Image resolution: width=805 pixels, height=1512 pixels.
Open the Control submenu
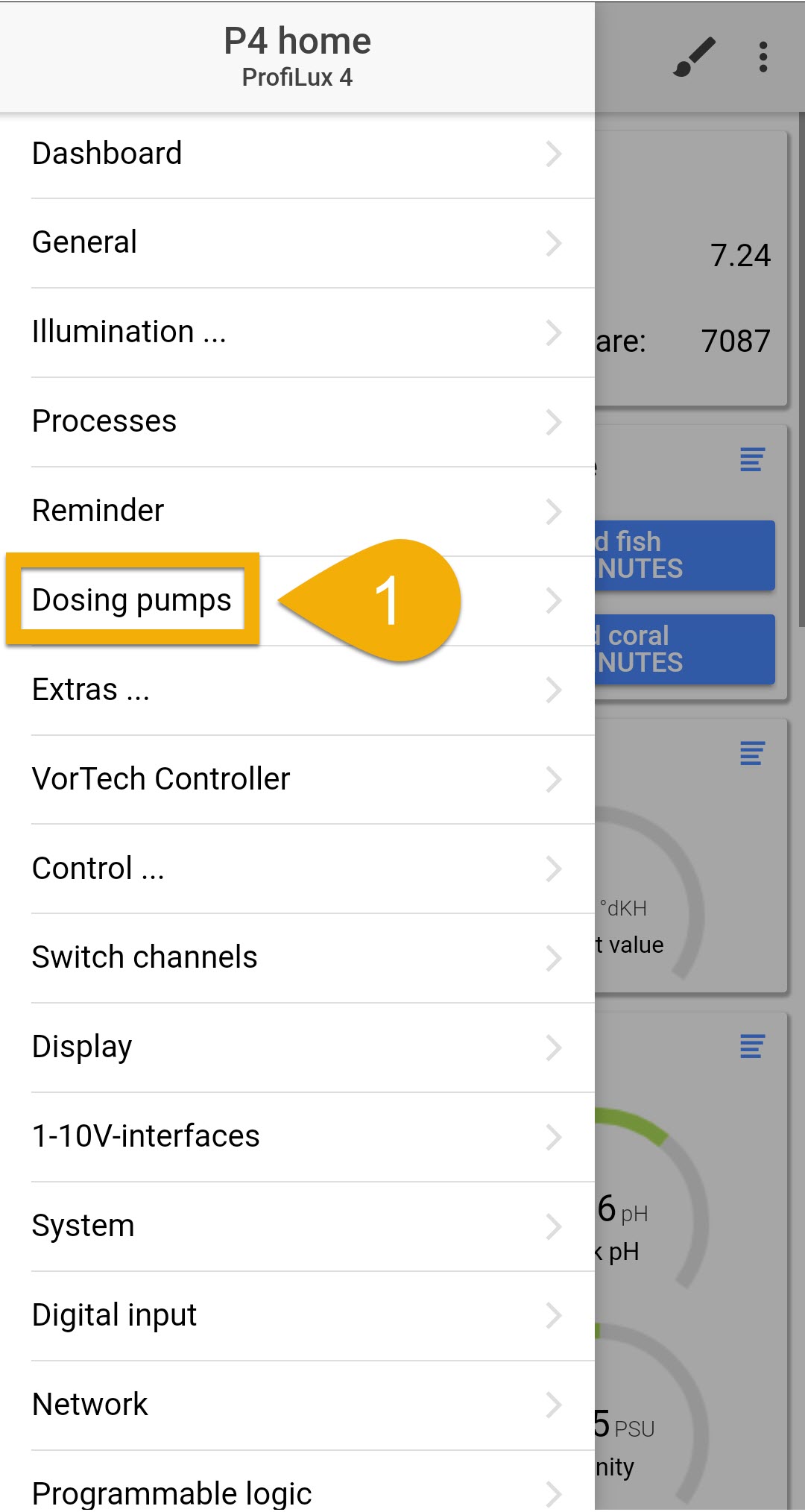(297, 869)
